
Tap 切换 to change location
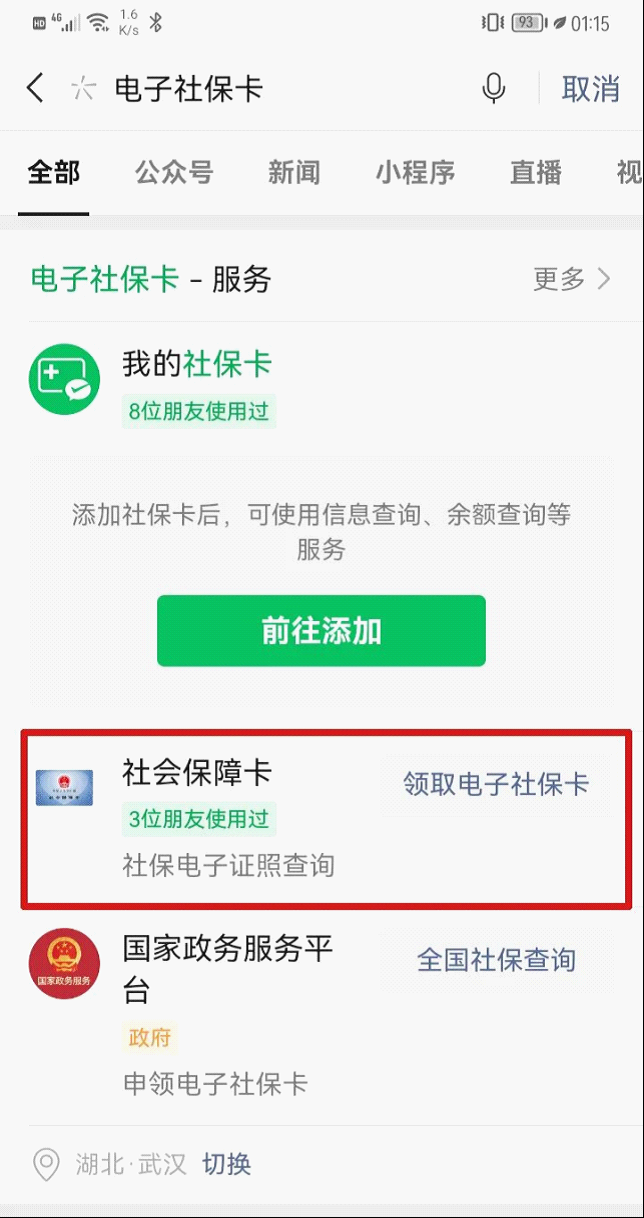(227, 1164)
